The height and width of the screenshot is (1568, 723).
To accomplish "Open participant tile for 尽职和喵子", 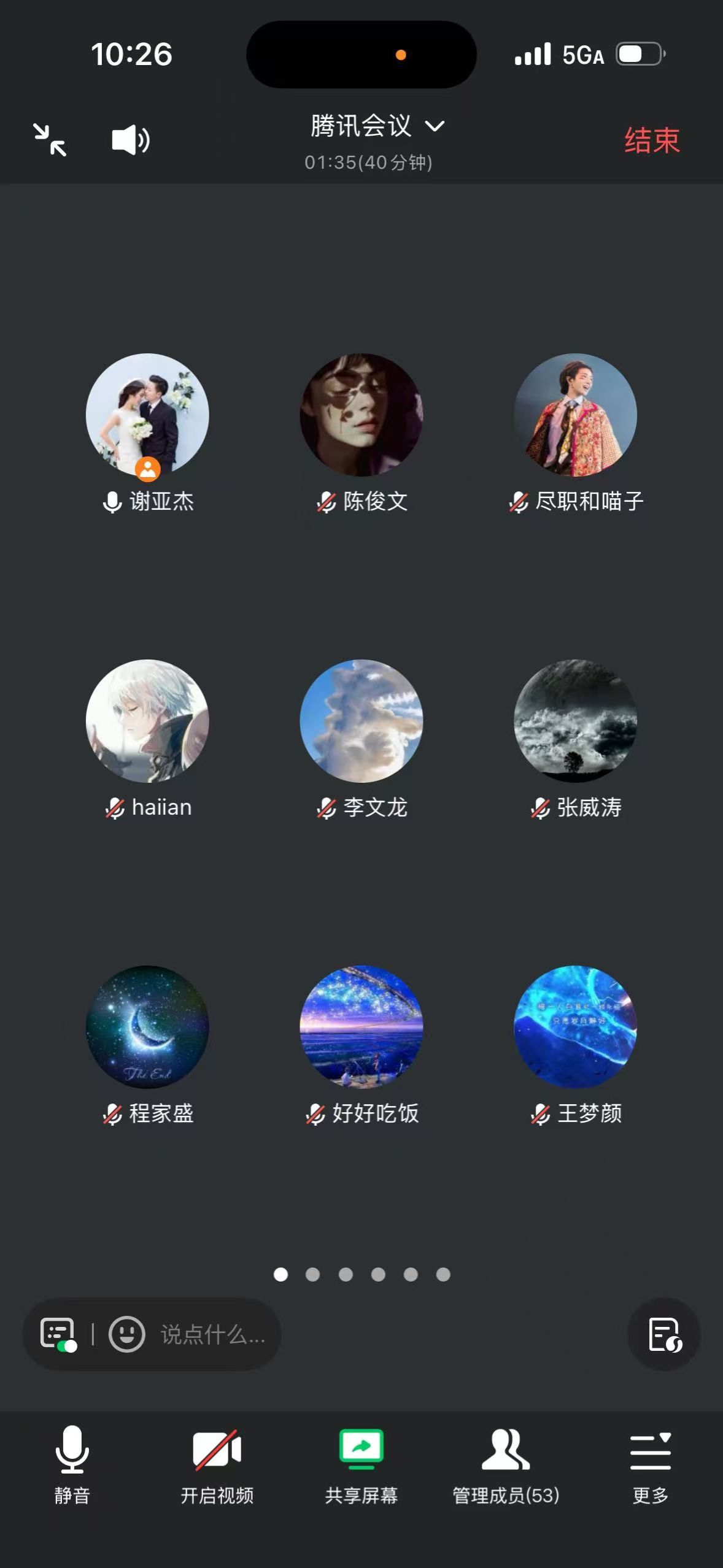I will point(575,415).
